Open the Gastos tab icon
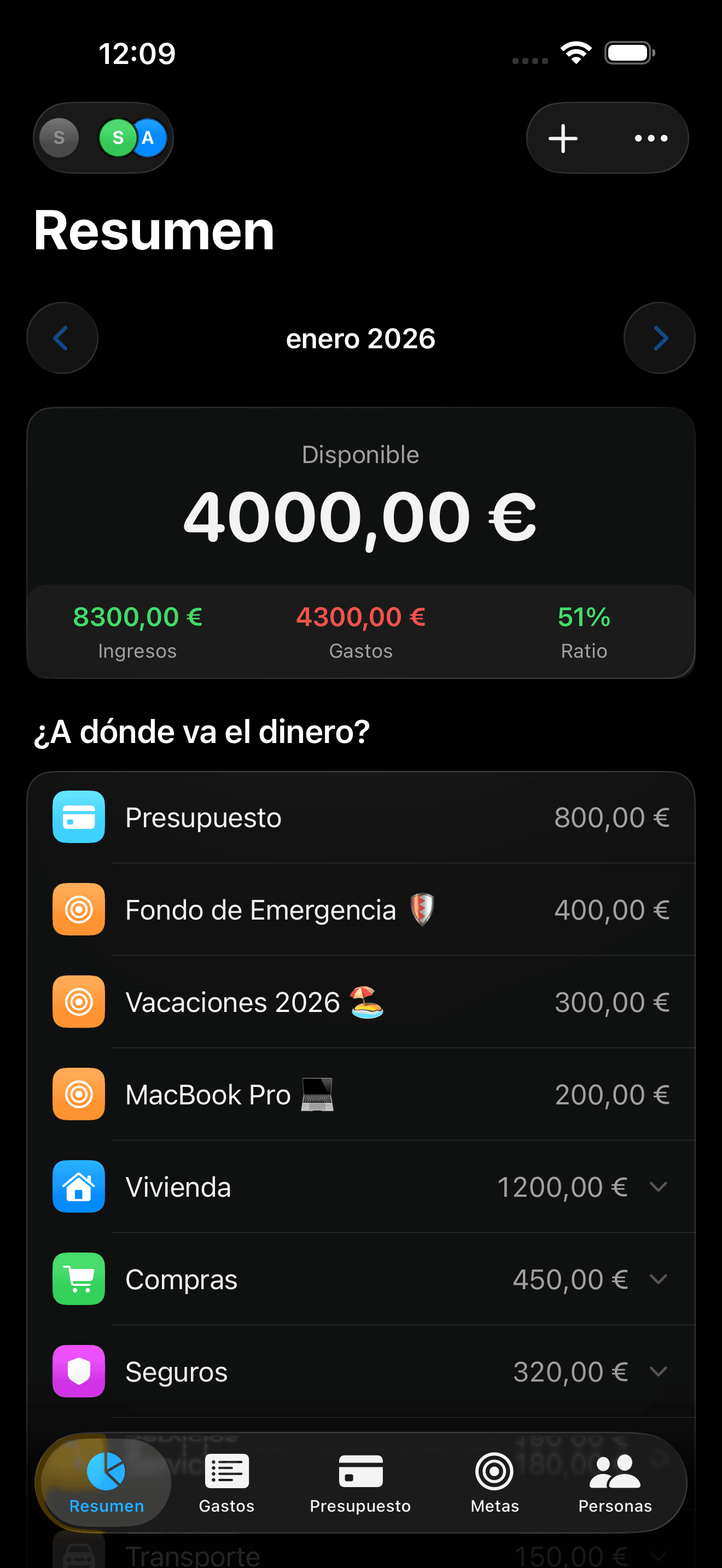722x1568 pixels. click(226, 1472)
